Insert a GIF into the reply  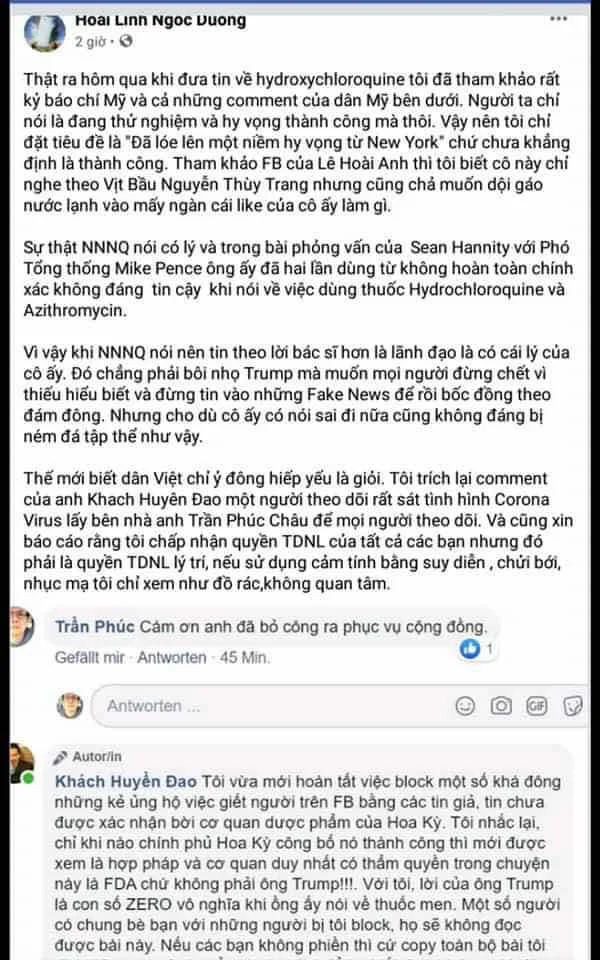538,705
